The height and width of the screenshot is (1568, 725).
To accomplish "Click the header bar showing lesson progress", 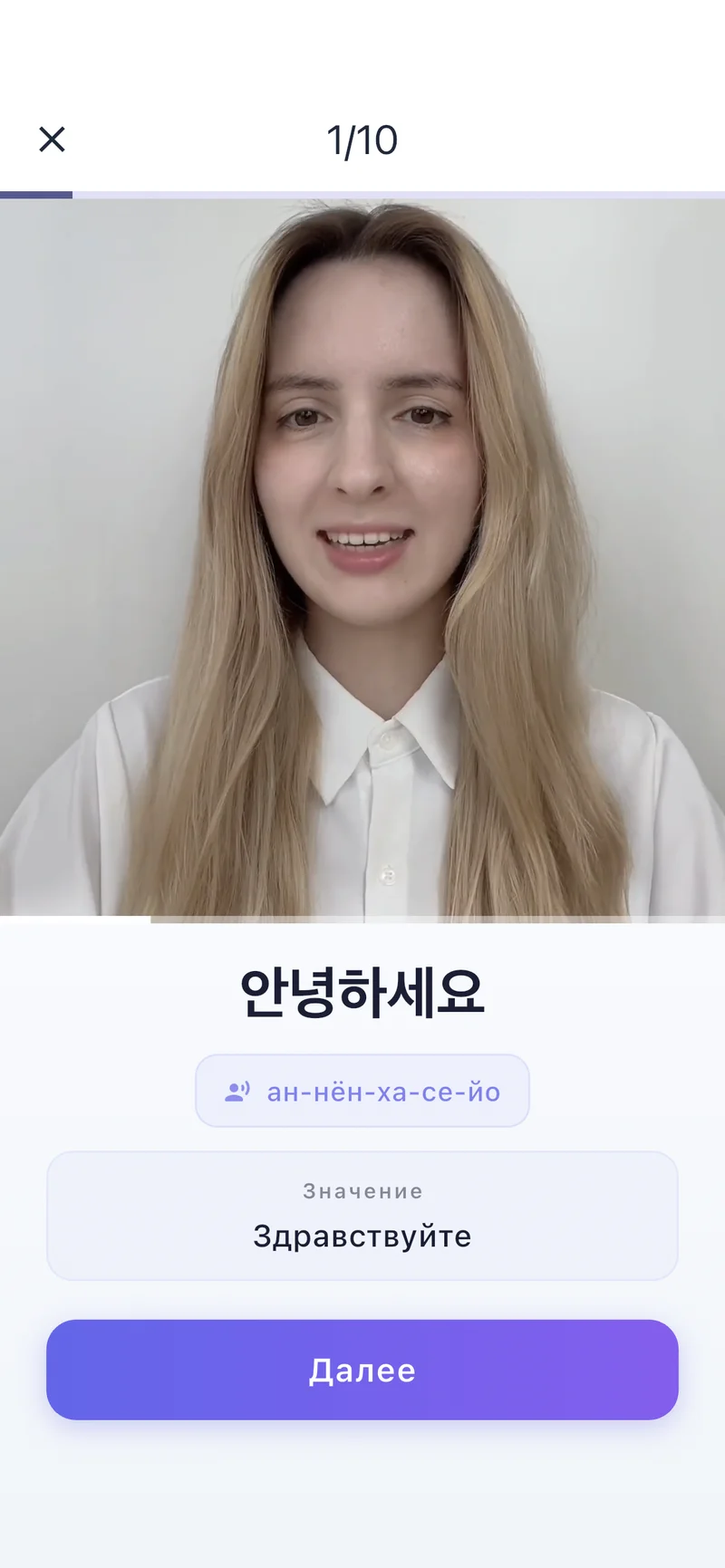I will tap(362, 139).
